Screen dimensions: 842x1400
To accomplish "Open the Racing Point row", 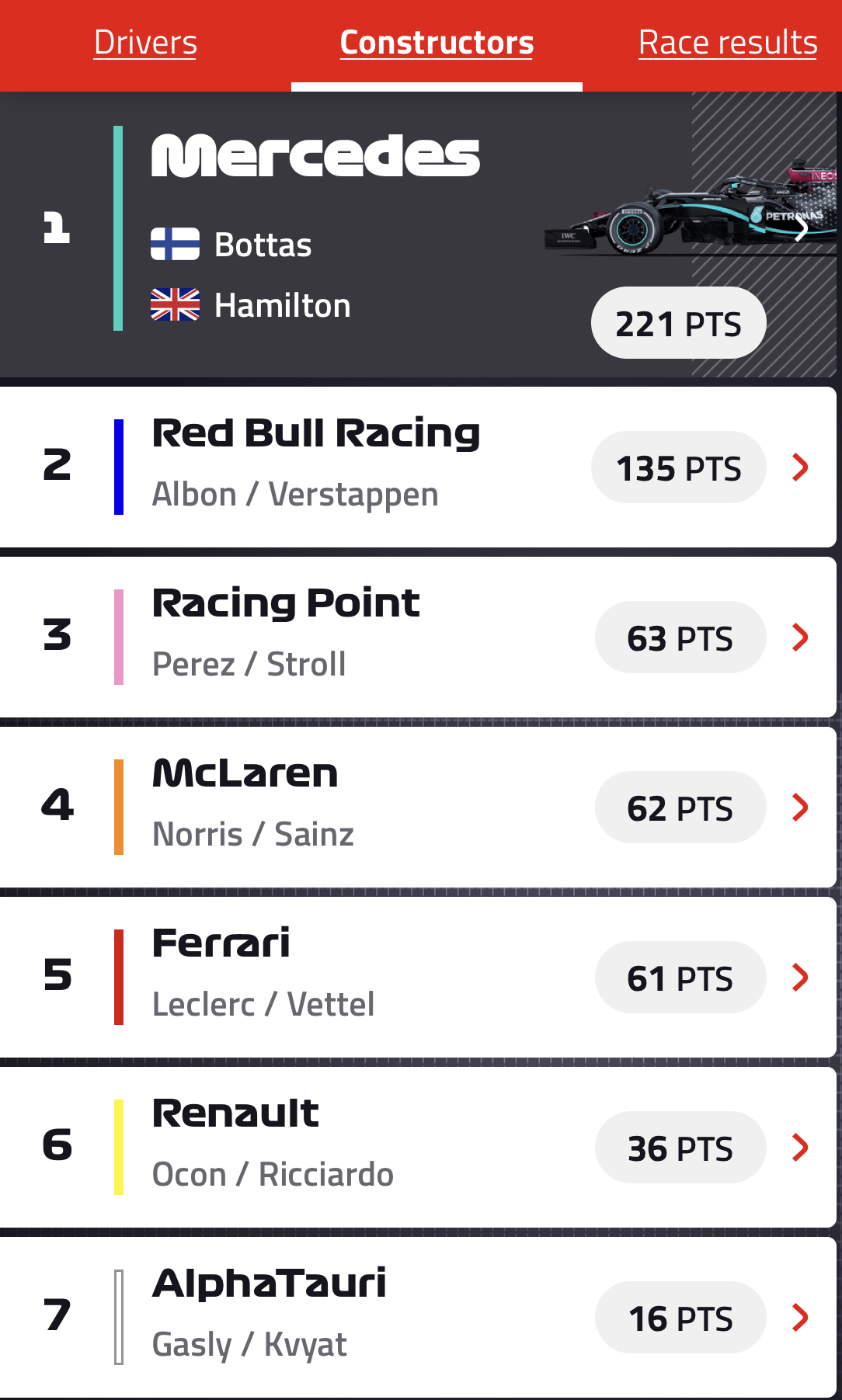I will coord(418,637).
